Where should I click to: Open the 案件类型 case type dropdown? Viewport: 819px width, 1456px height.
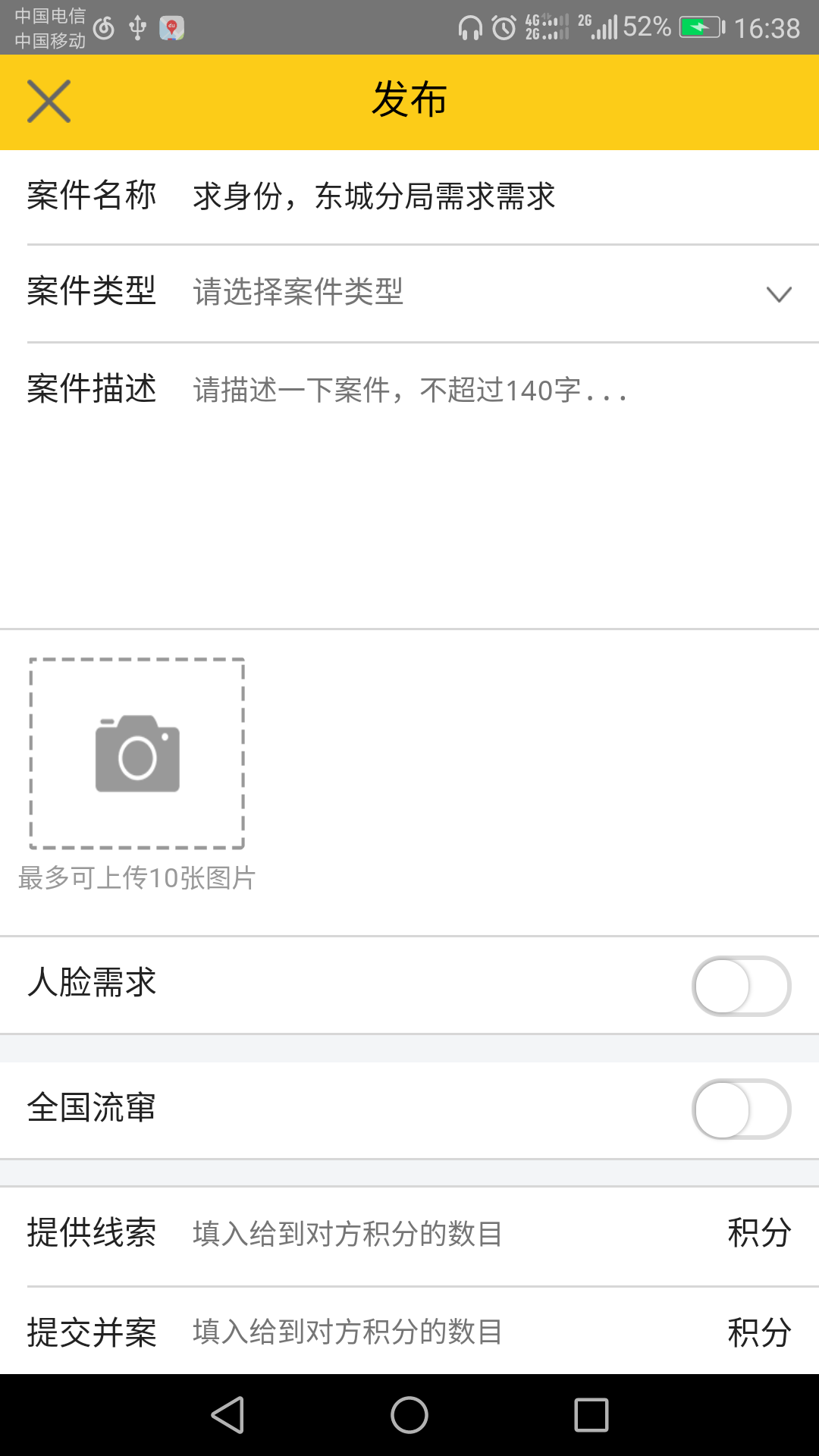pyautogui.click(x=493, y=293)
